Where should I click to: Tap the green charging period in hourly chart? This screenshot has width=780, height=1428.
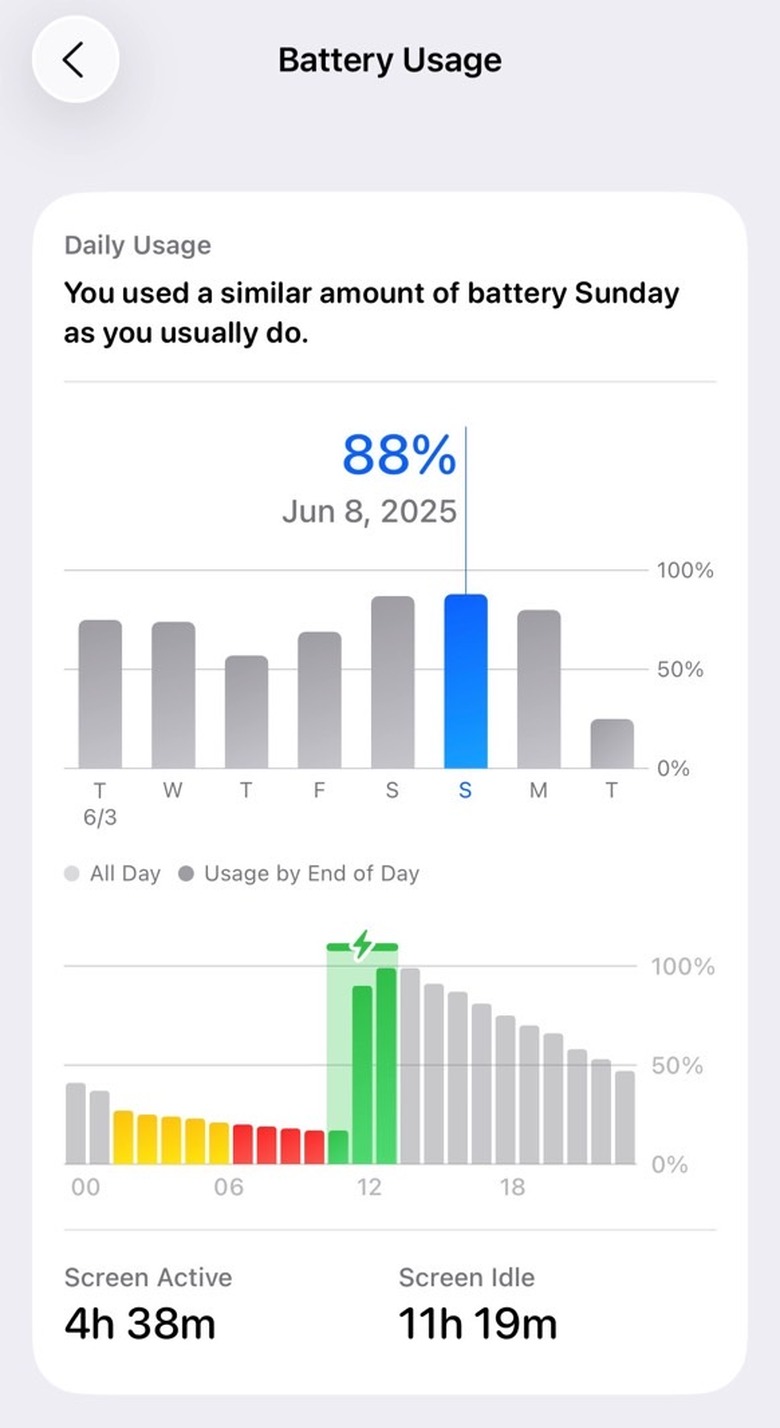click(x=362, y=1053)
